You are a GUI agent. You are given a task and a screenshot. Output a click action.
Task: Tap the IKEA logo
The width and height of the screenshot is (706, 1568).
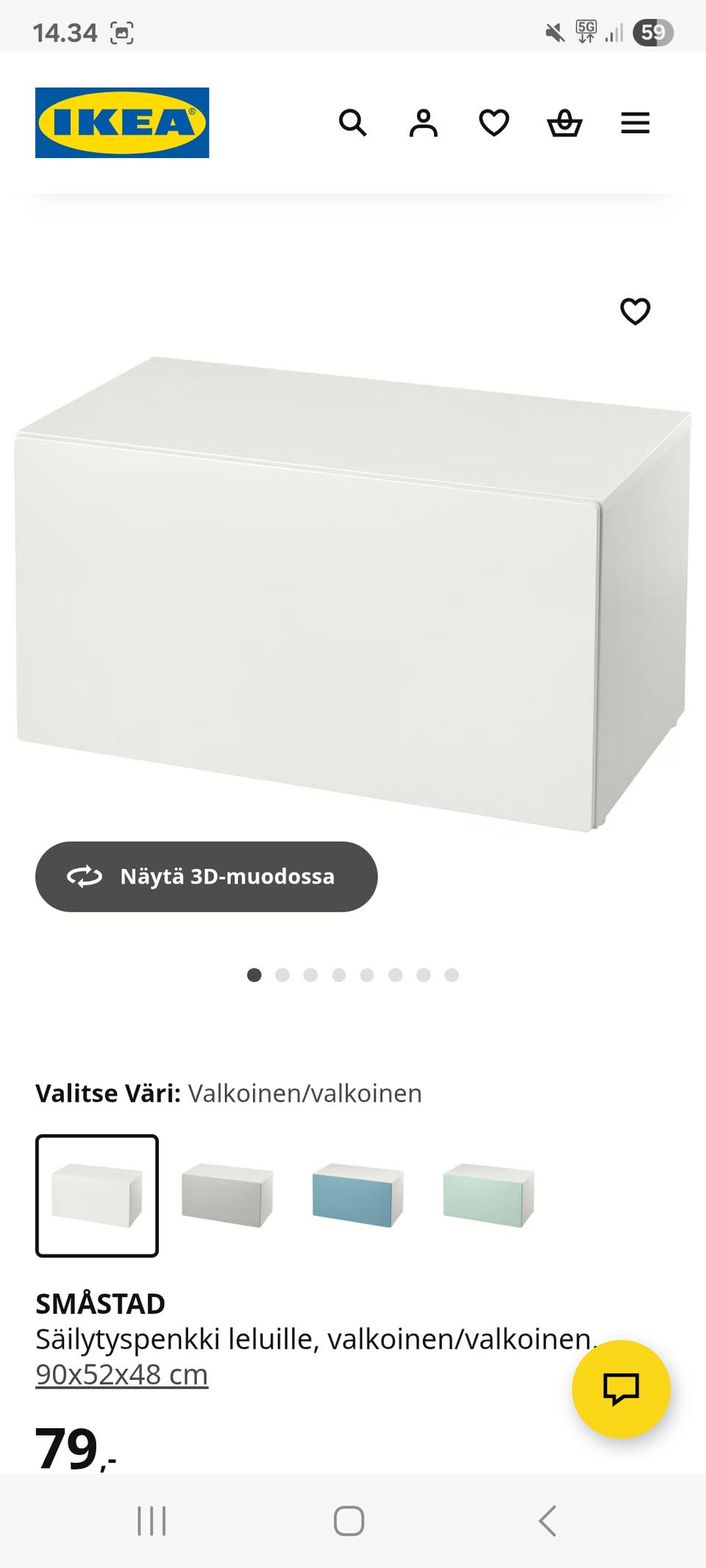[121, 123]
